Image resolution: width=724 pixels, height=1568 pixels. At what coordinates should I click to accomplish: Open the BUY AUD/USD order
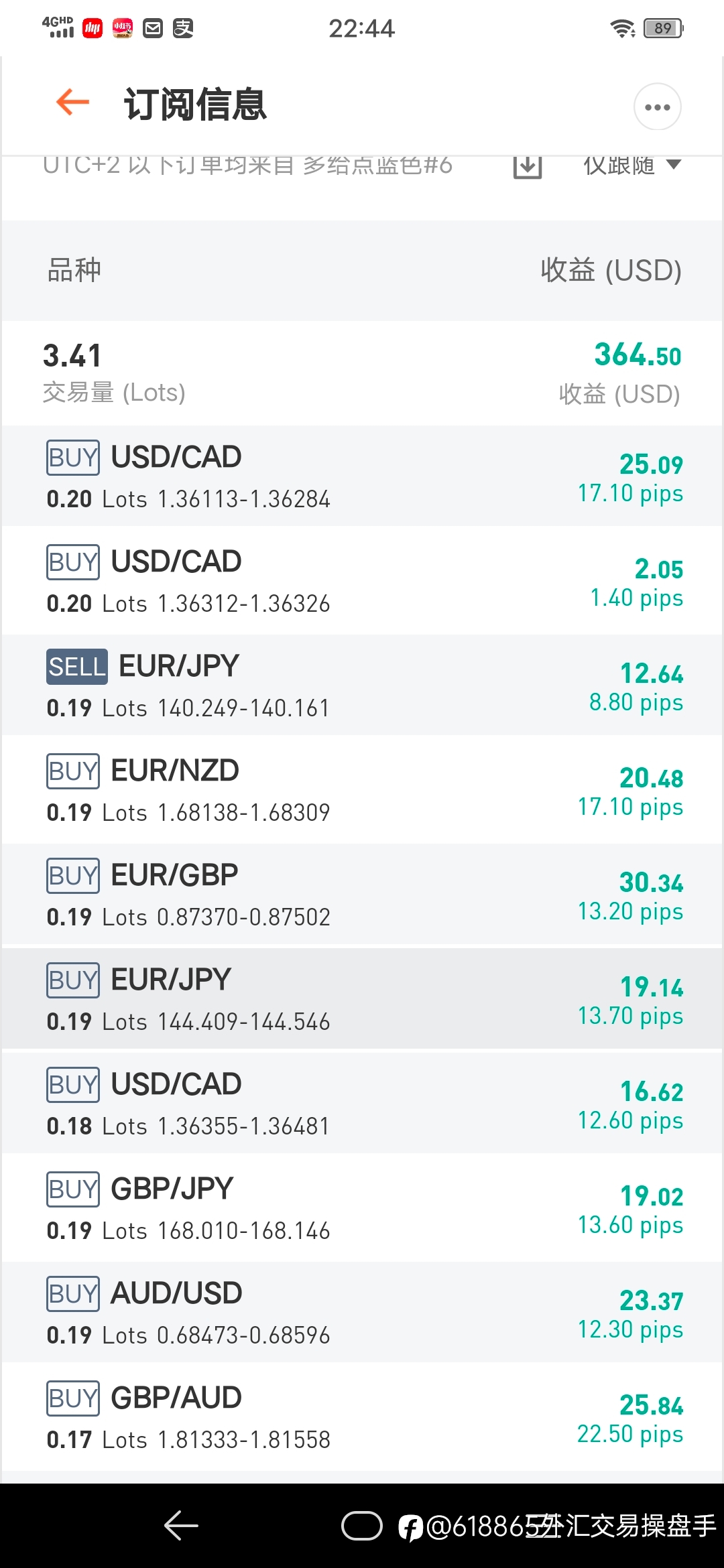click(x=362, y=1313)
